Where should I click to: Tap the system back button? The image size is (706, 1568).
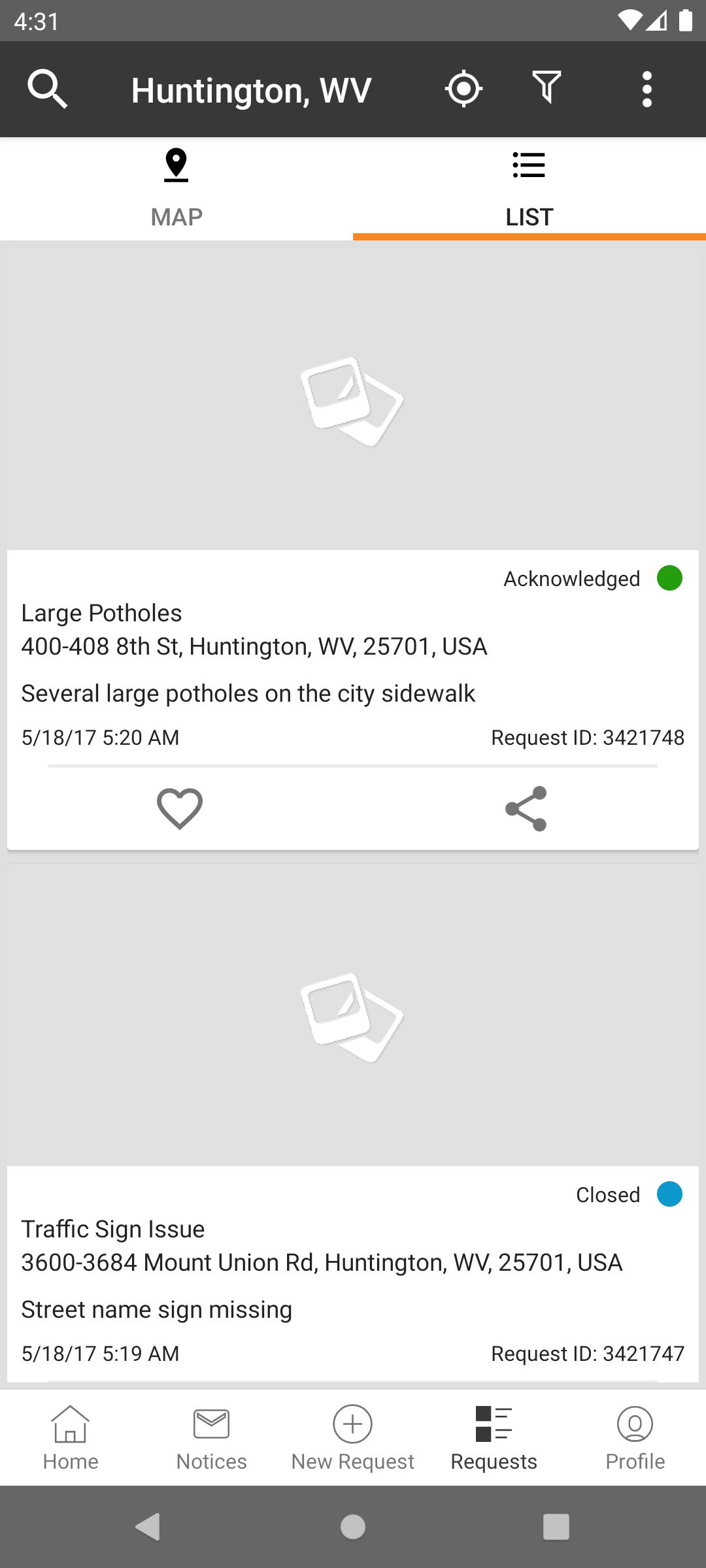click(x=148, y=1527)
